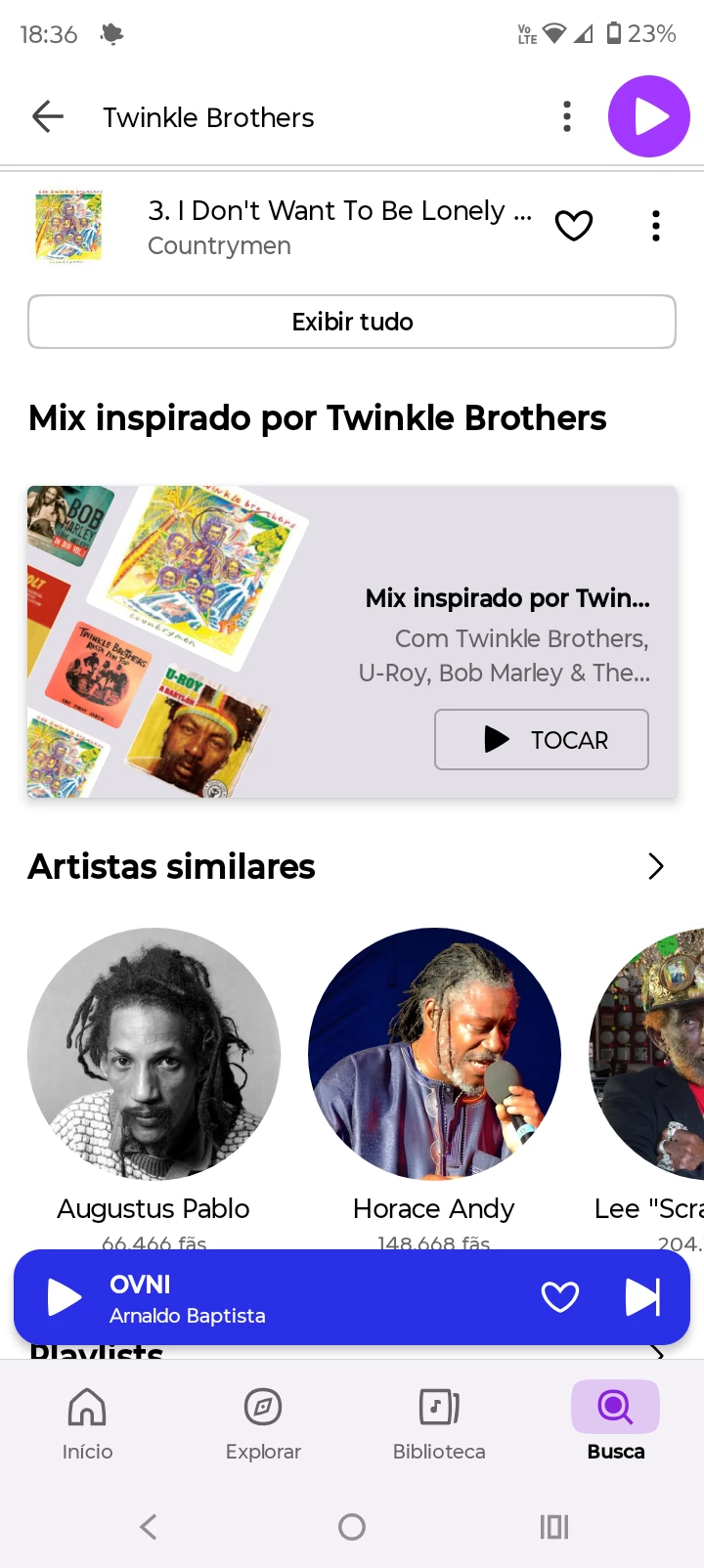
Task: Tap the Exibir tudo button
Action: coord(352,322)
